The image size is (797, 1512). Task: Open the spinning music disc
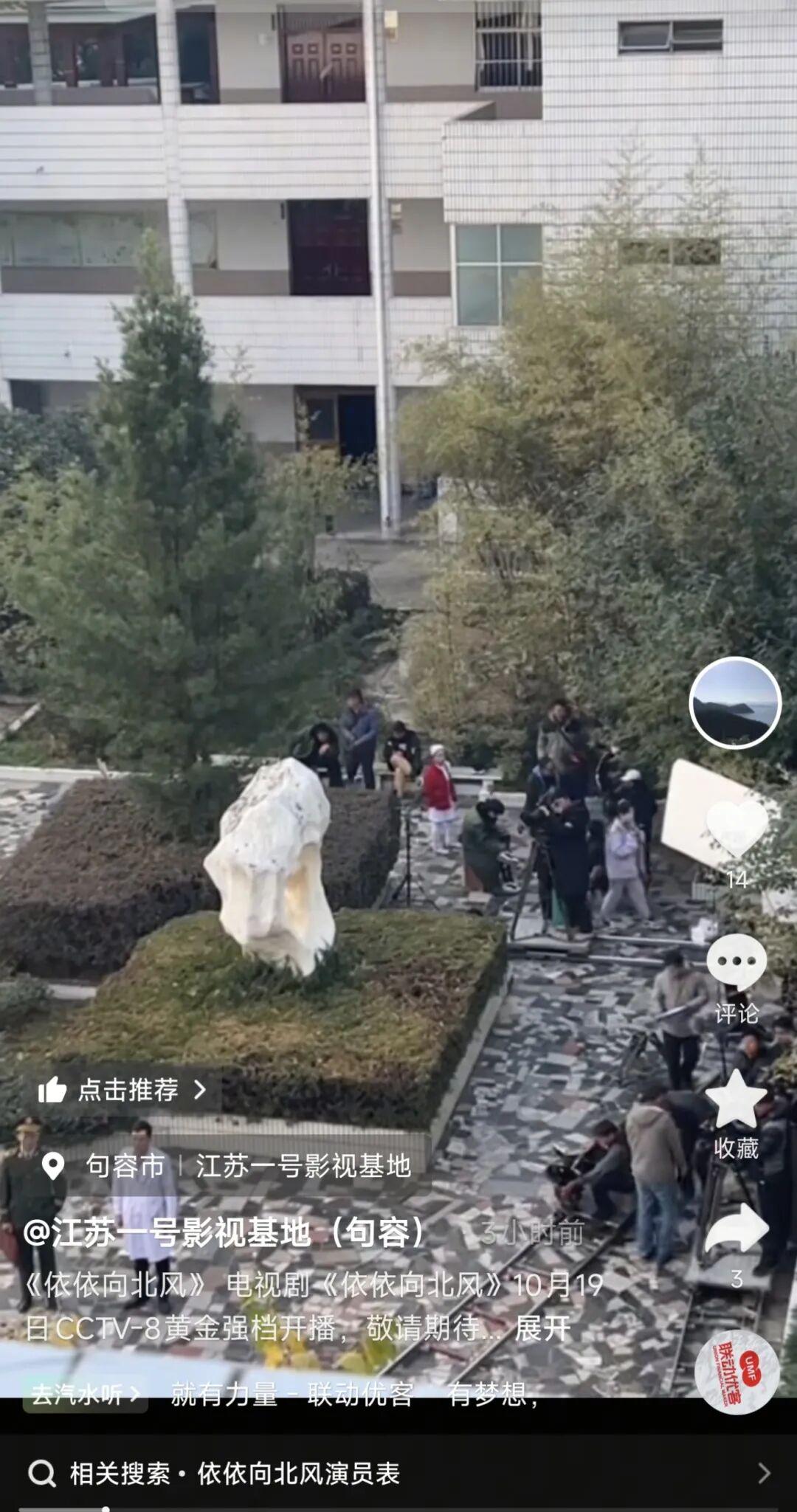tap(736, 1373)
